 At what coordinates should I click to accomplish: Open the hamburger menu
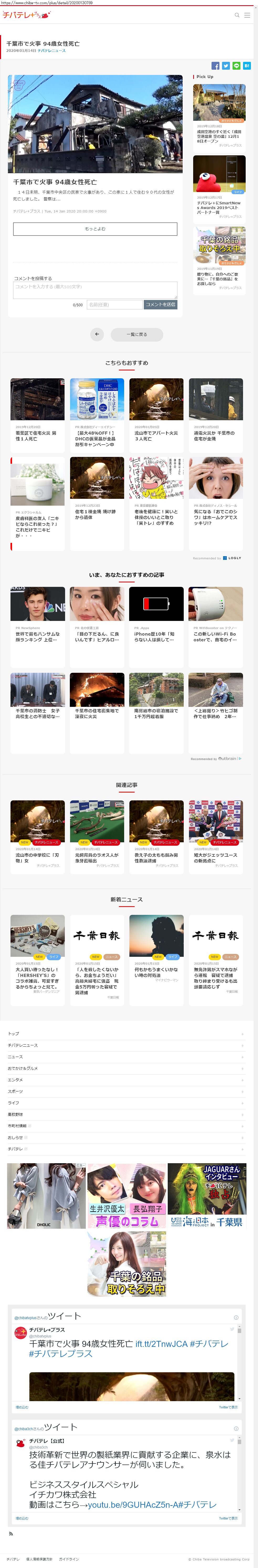(x=247, y=15)
